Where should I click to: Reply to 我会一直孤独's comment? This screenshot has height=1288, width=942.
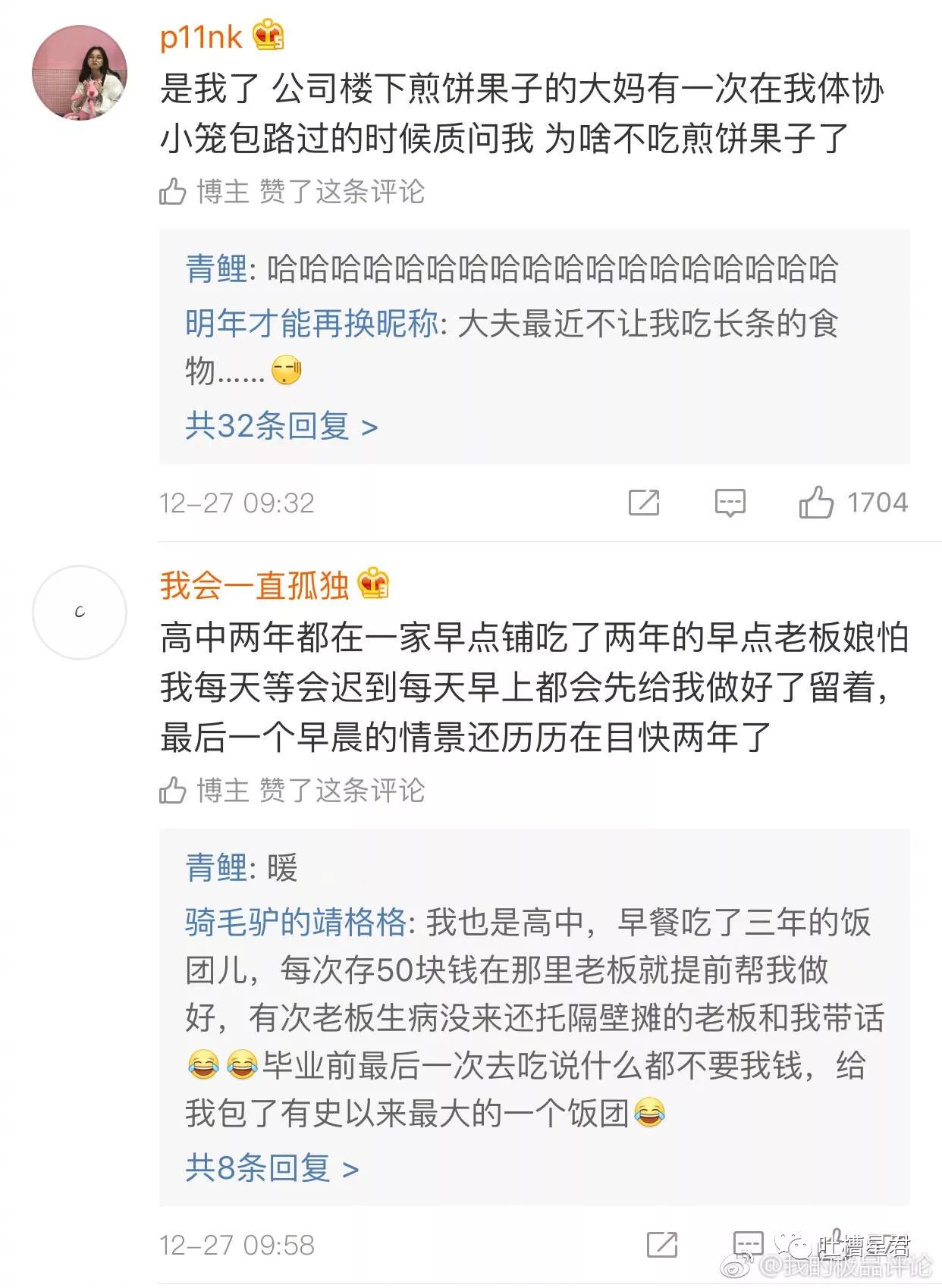point(748,1245)
